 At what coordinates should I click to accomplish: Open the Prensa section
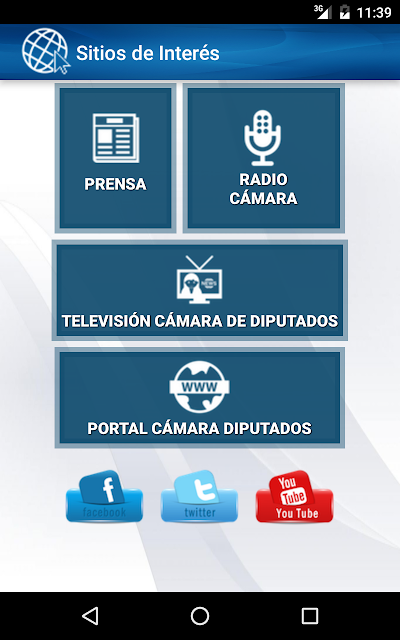tap(116, 158)
